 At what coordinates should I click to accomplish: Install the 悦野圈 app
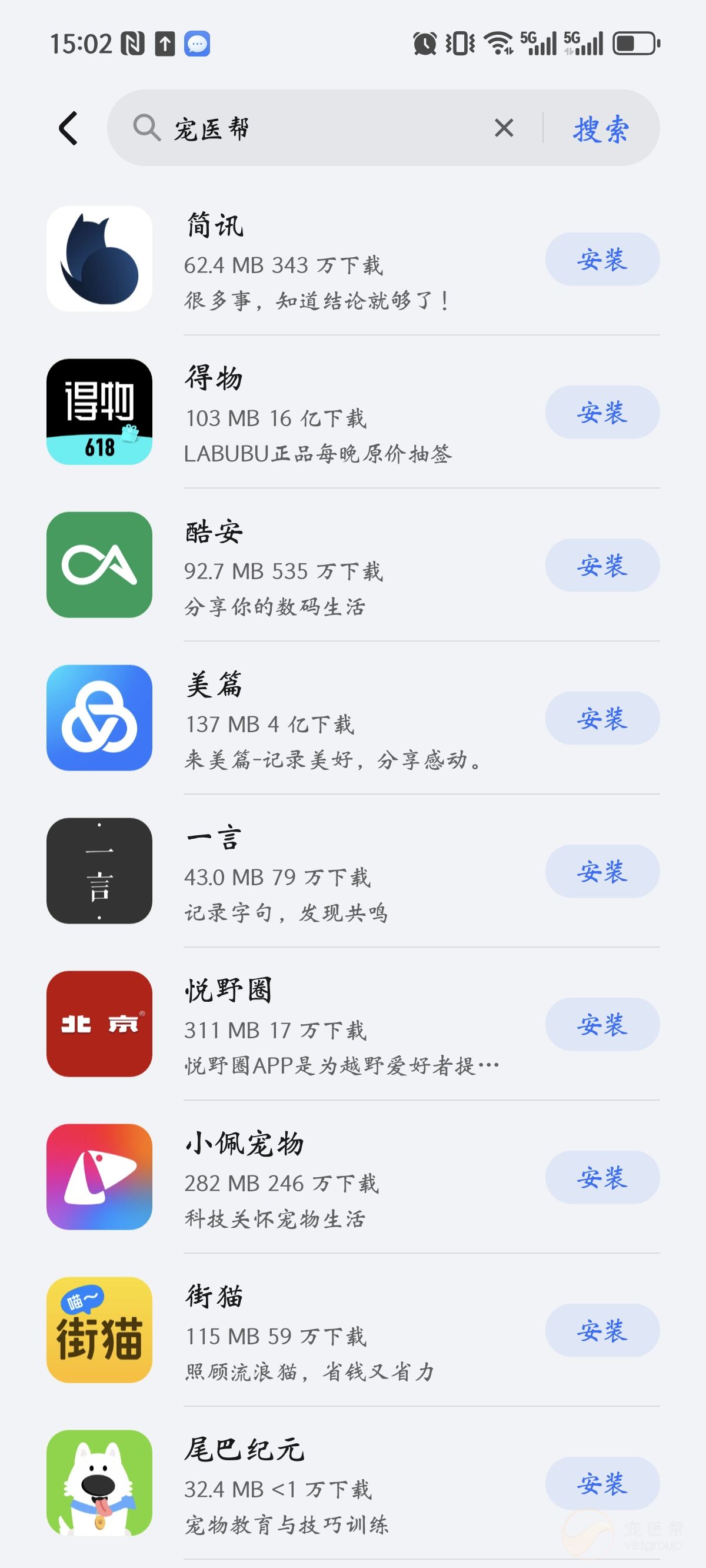click(602, 1024)
